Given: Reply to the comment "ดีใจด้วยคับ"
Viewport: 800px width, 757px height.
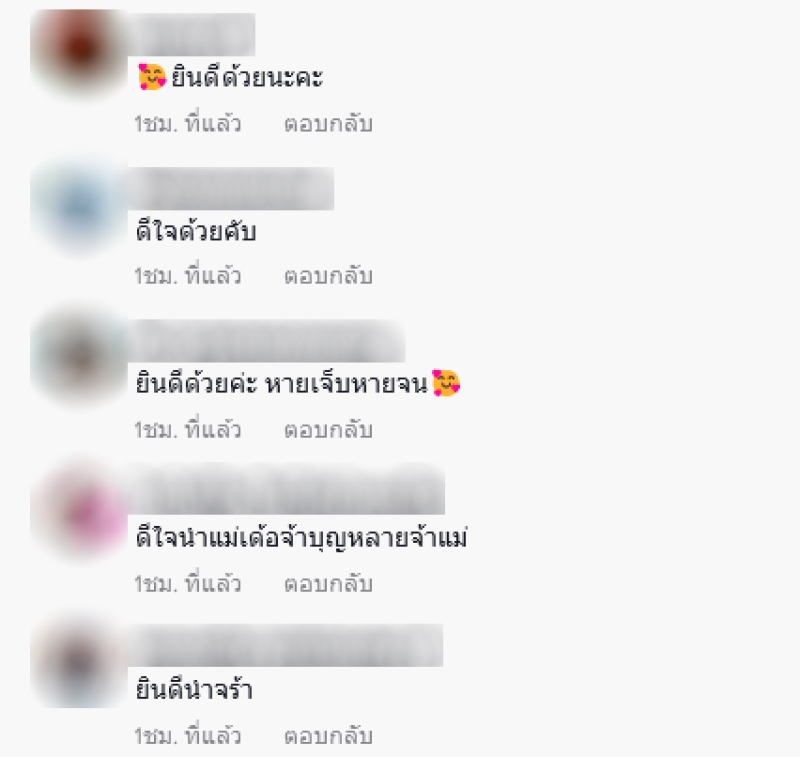Looking at the screenshot, I should [x=328, y=276].
